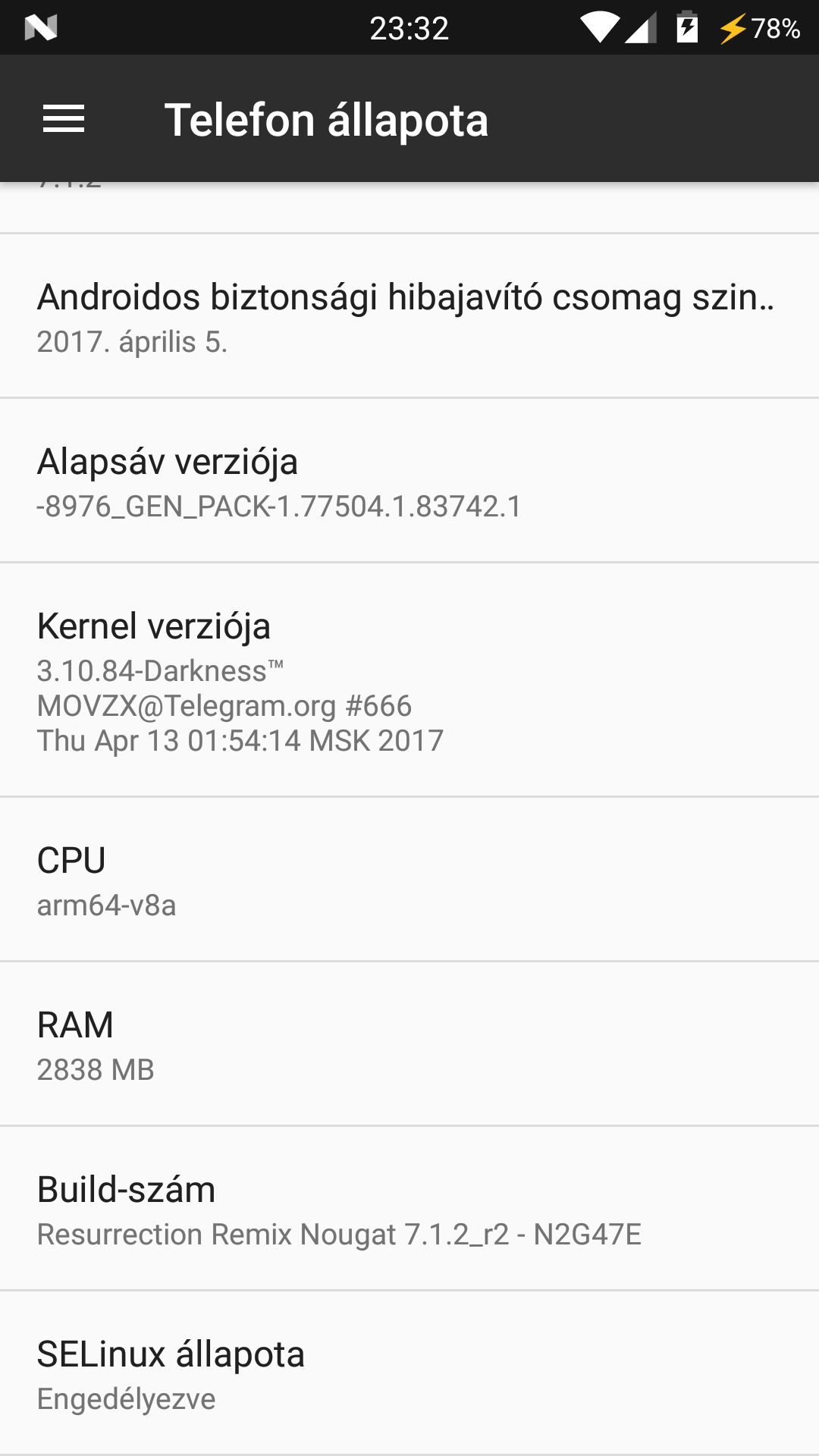
Task: Open the CPU arm64-v8a row
Action: (409, 879)
